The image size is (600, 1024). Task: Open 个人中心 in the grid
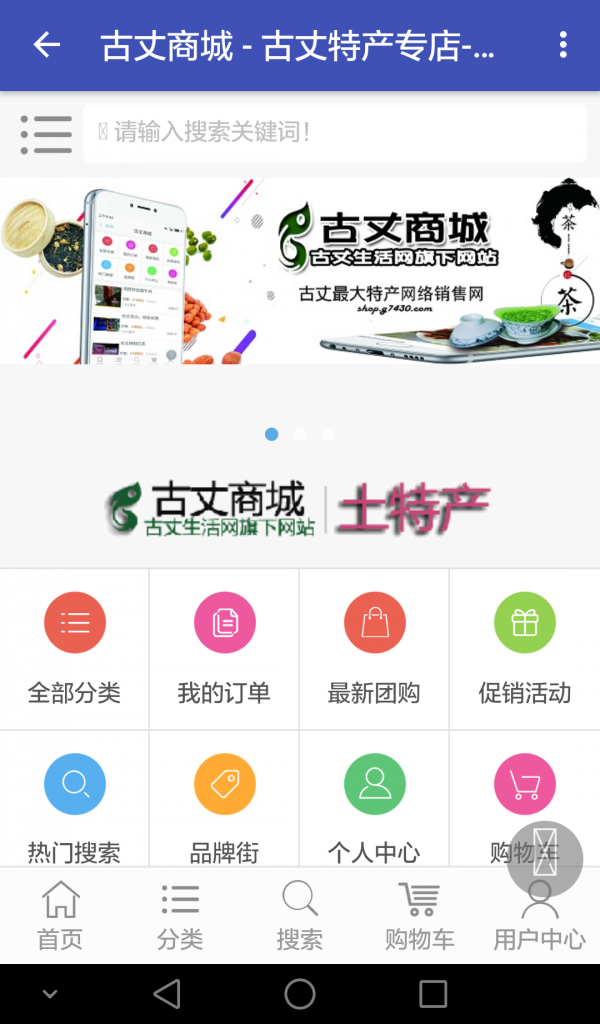pos(374,800)
